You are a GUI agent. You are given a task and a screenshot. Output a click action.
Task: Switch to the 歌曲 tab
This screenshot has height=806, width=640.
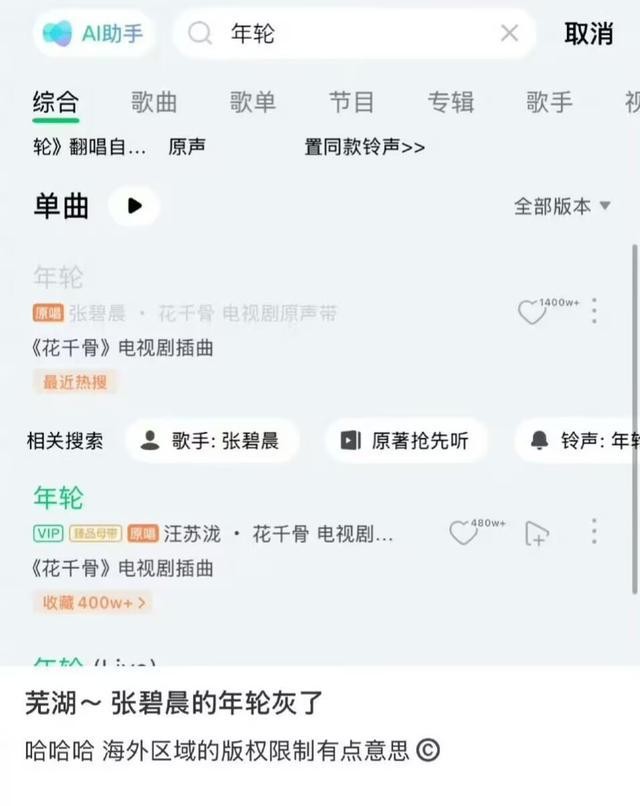(154, 102)
